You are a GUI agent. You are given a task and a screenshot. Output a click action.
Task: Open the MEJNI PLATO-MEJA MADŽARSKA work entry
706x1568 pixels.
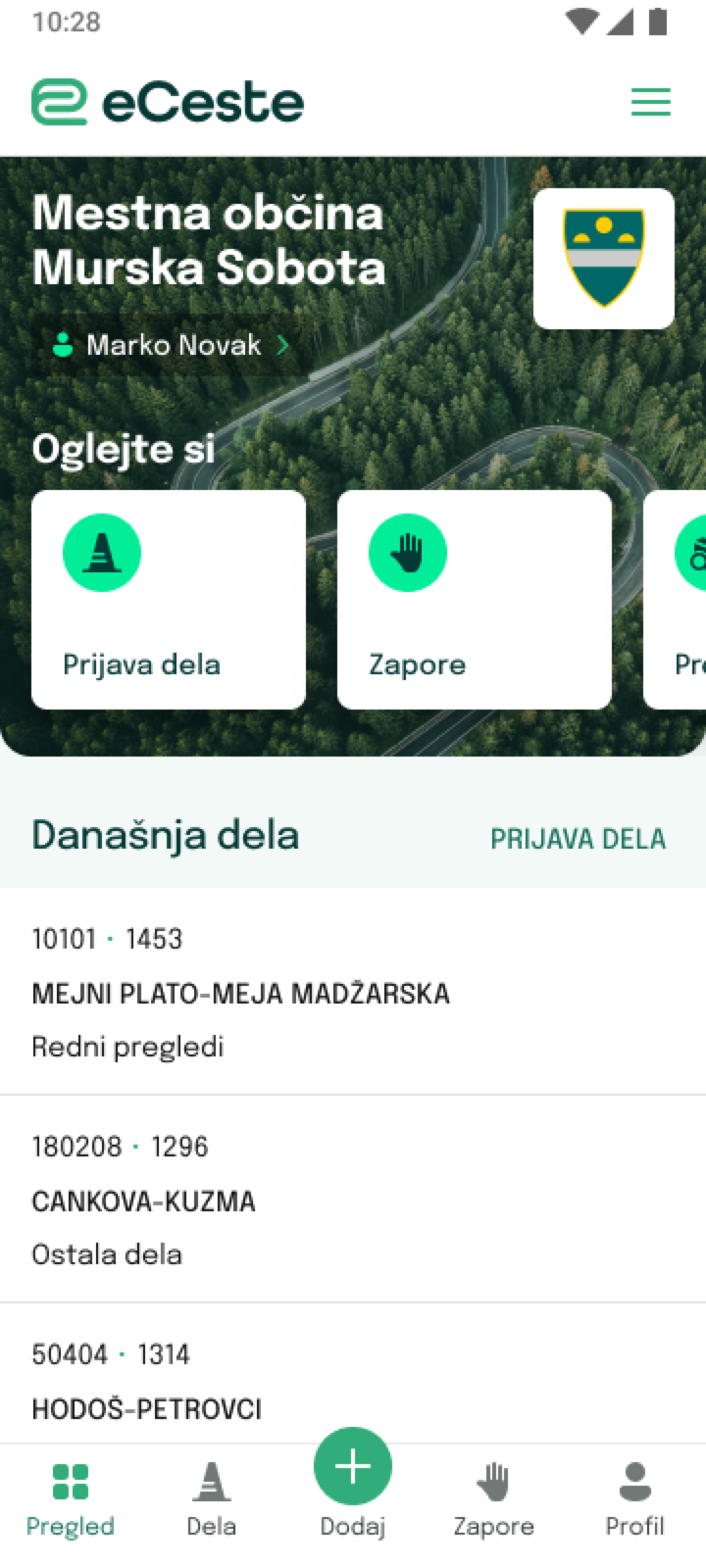(353, 992)
